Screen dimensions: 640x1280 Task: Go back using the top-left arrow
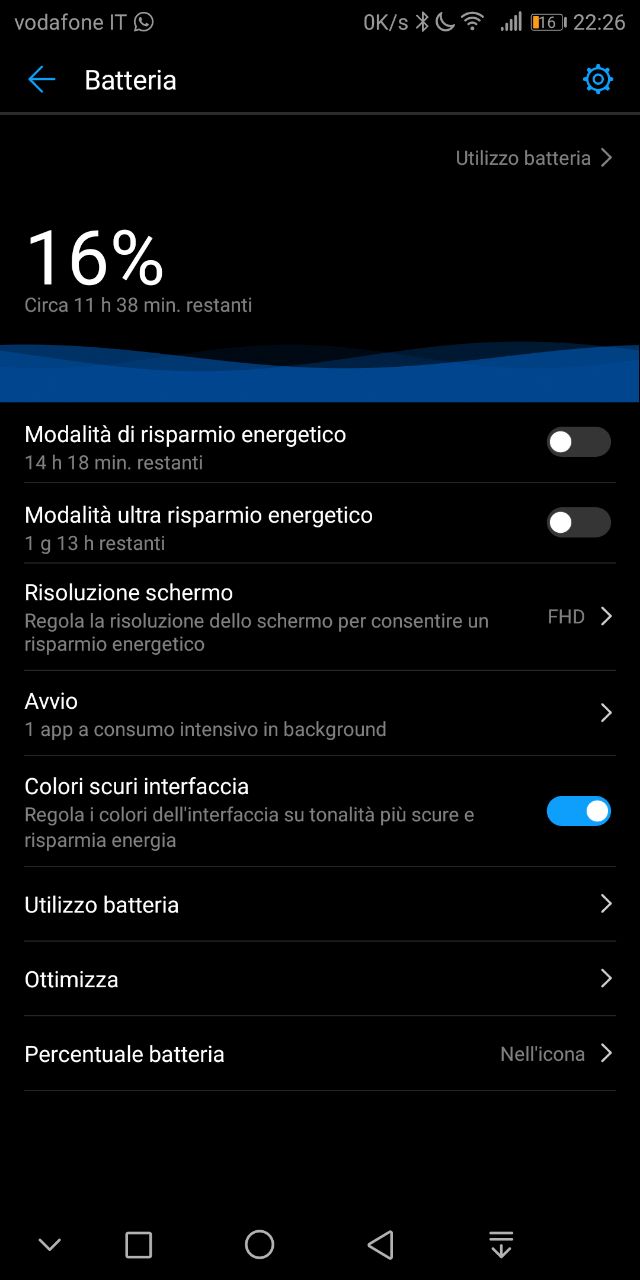41,80
